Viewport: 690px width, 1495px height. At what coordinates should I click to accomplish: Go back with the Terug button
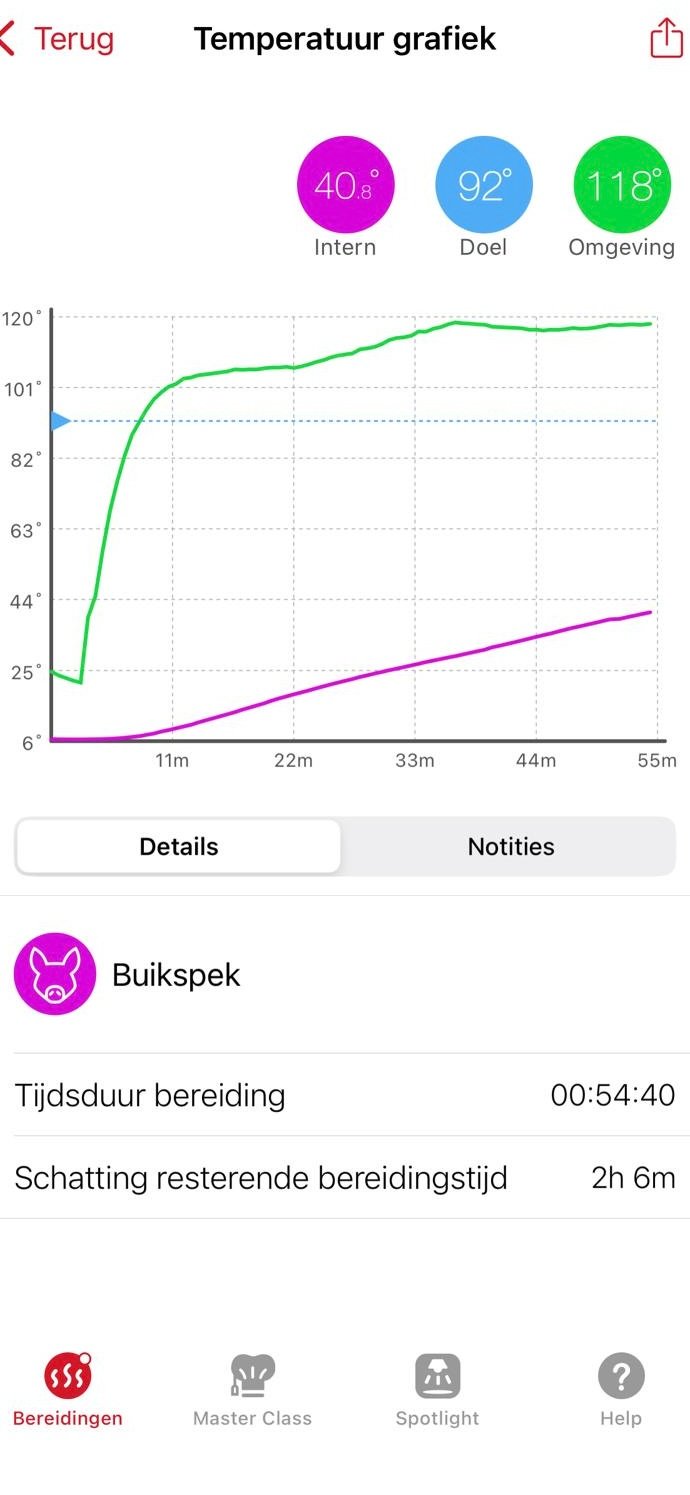tap(58, 40)
